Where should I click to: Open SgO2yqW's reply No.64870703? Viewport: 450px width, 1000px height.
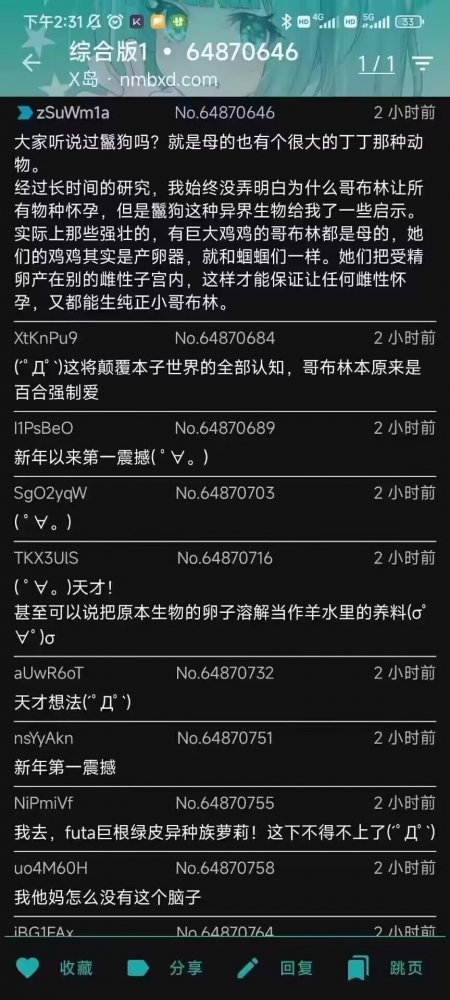[x=225, y=508]
